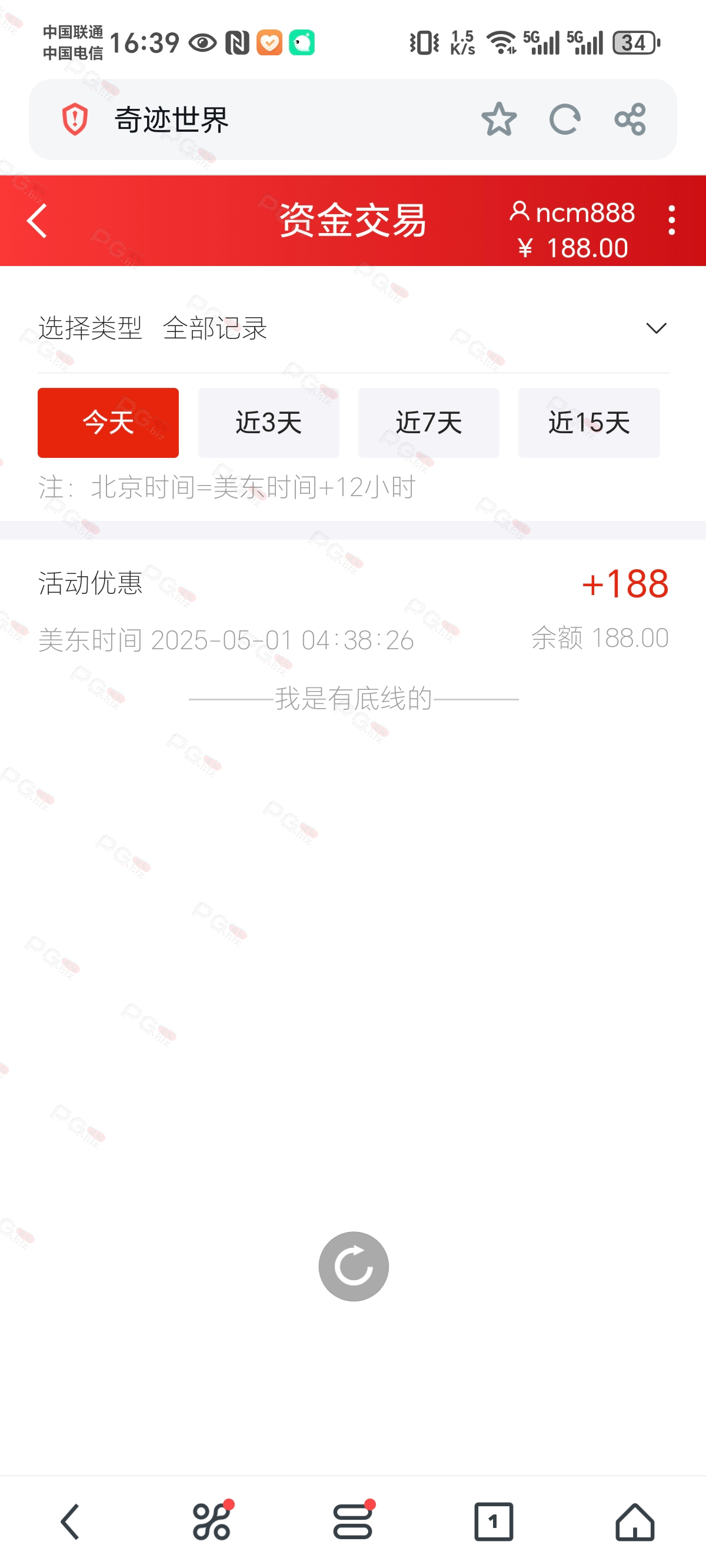The width and height of the screenshot is (706, 1568).
Task: Tap the browser's bottom back arrow
Action: [x=71, y=1521]
